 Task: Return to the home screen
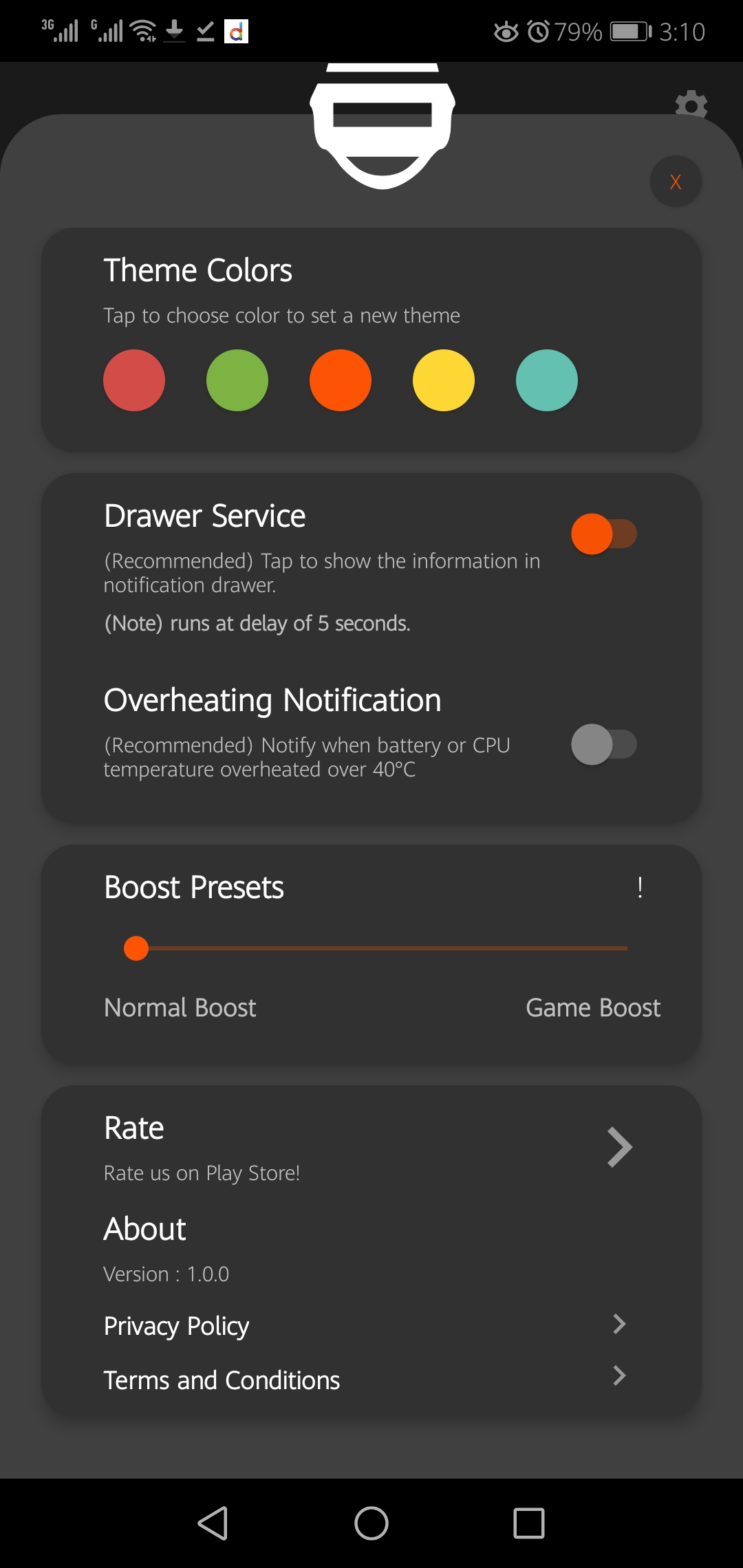371,1523
